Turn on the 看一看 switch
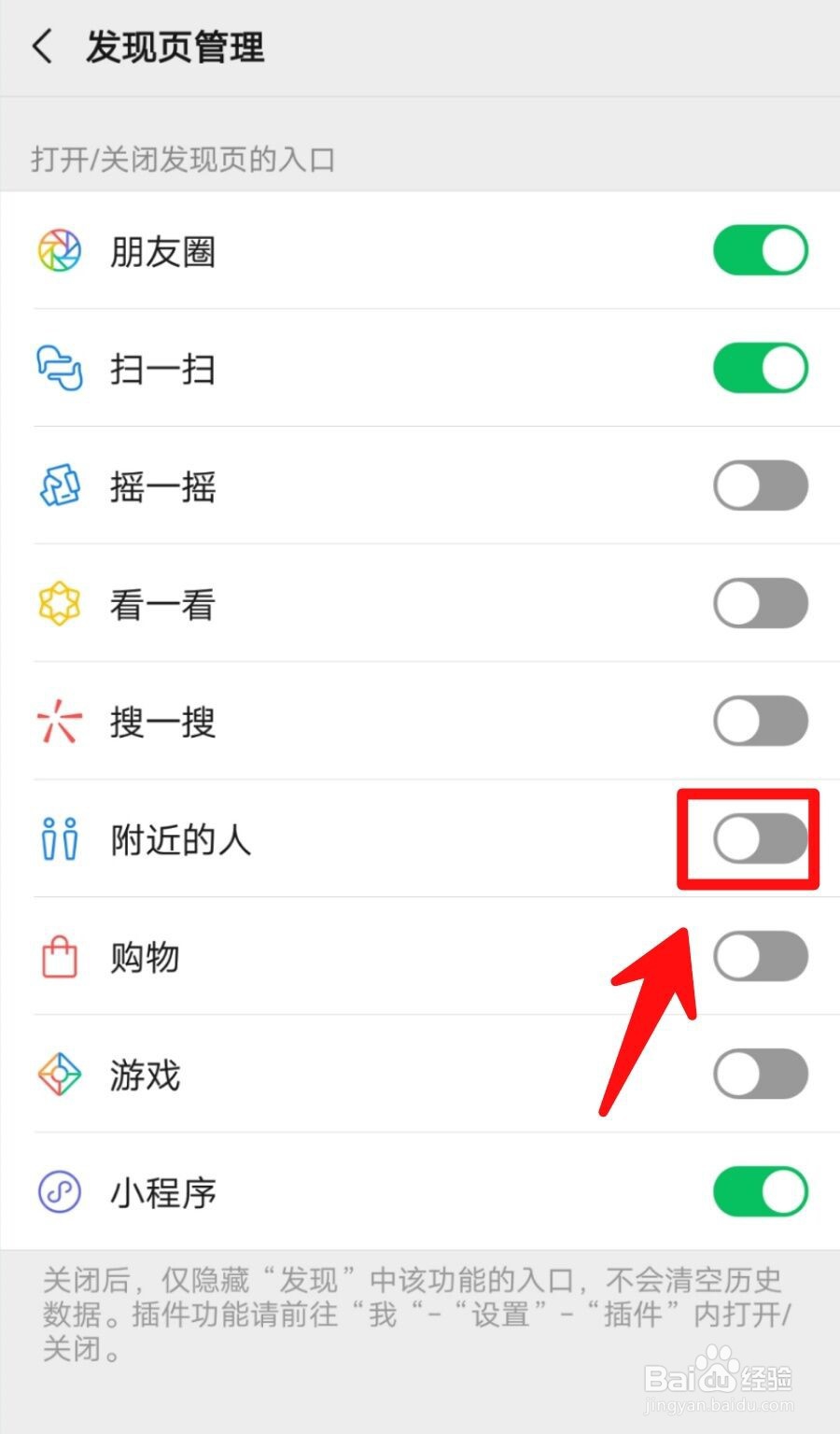 coord(760,603)
